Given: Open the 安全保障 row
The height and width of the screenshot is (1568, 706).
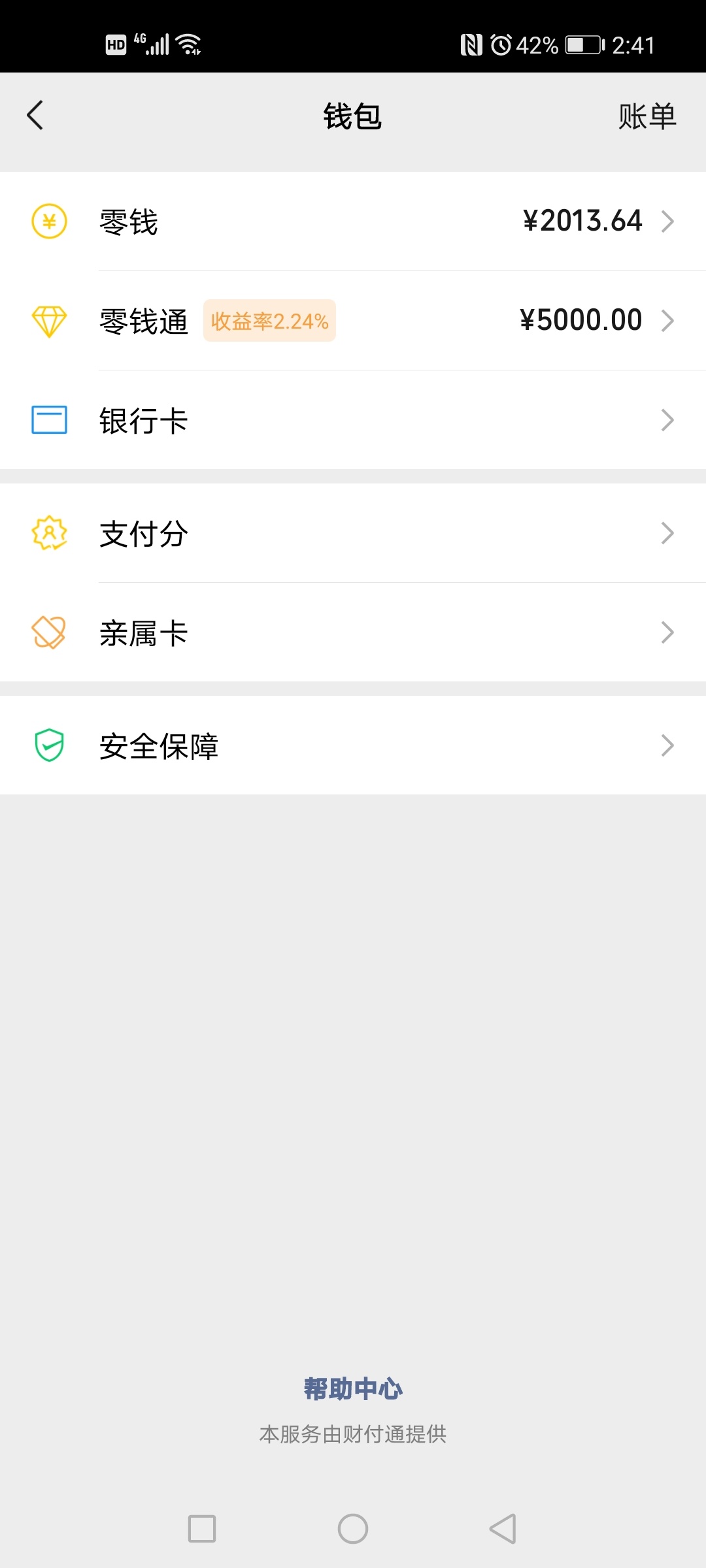Looking at the screenshot, I should point(353,745).
